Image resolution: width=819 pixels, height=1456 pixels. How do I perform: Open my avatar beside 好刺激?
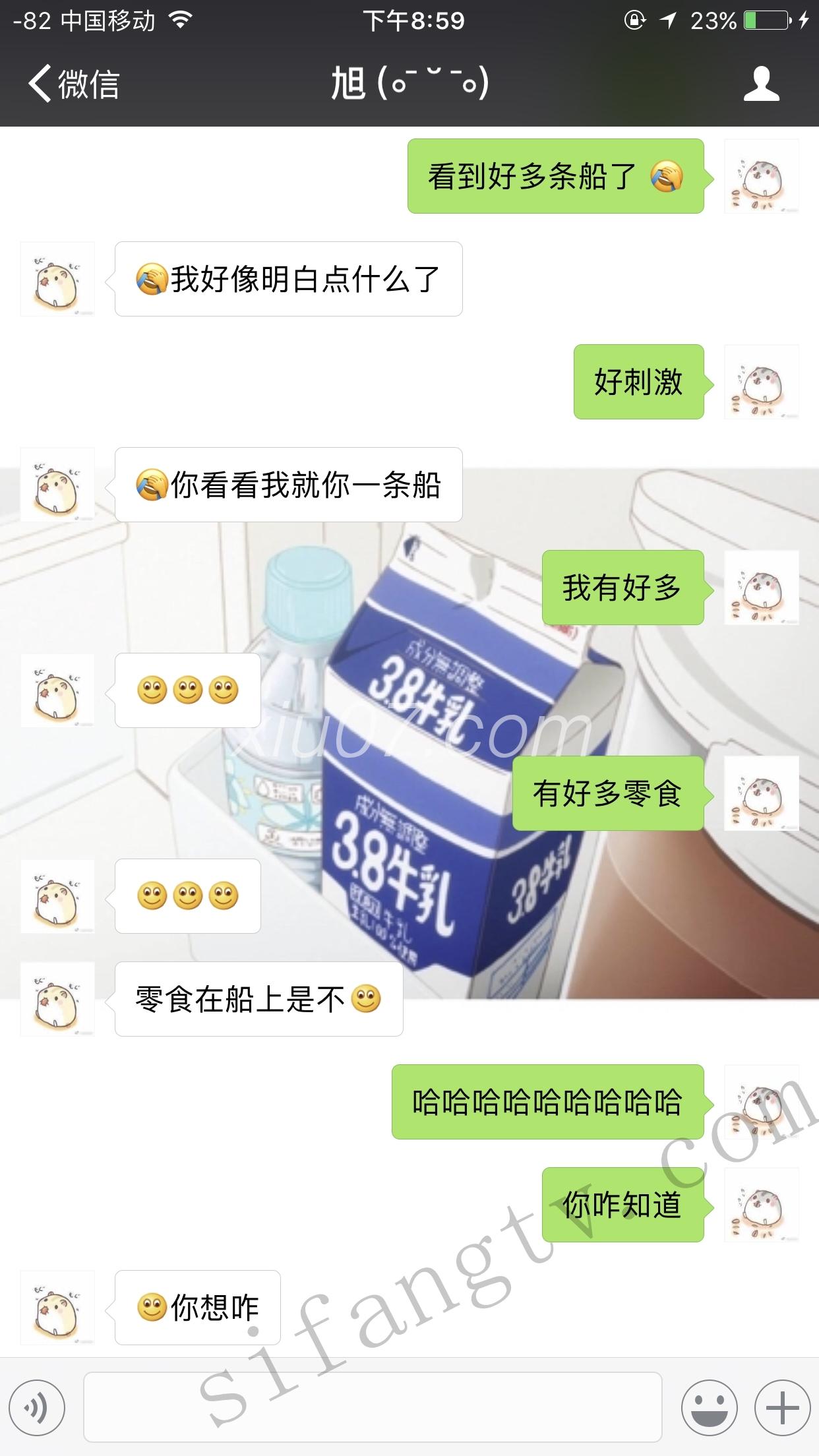761,382
